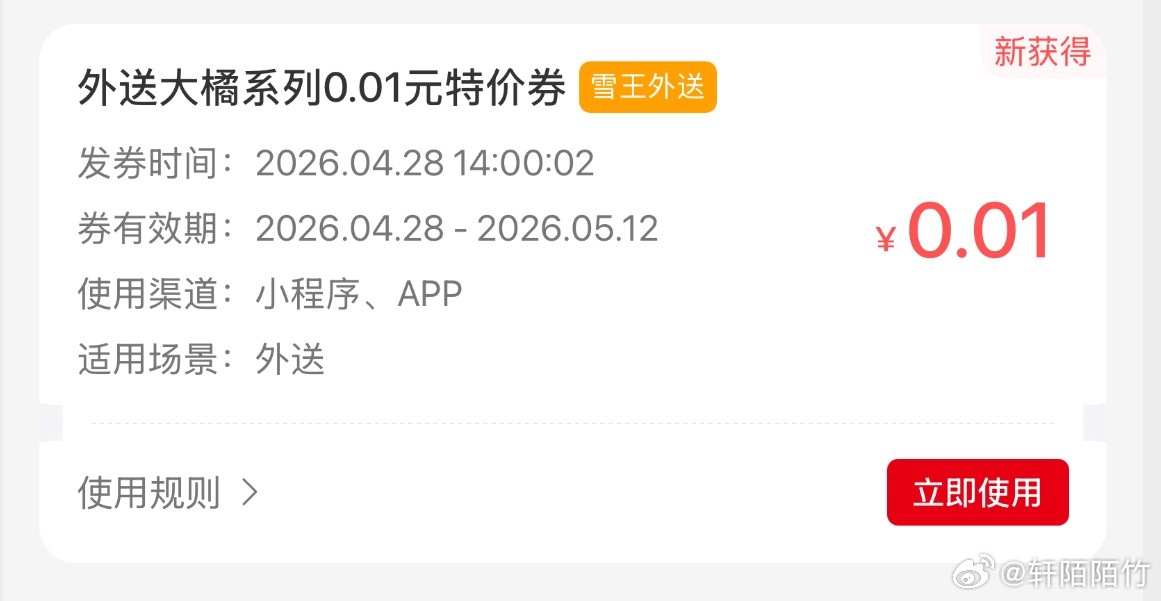This screenshot has width=1161, height=601.
Task: Expand the 使用规则 section
Action: (x=168, y=492)
